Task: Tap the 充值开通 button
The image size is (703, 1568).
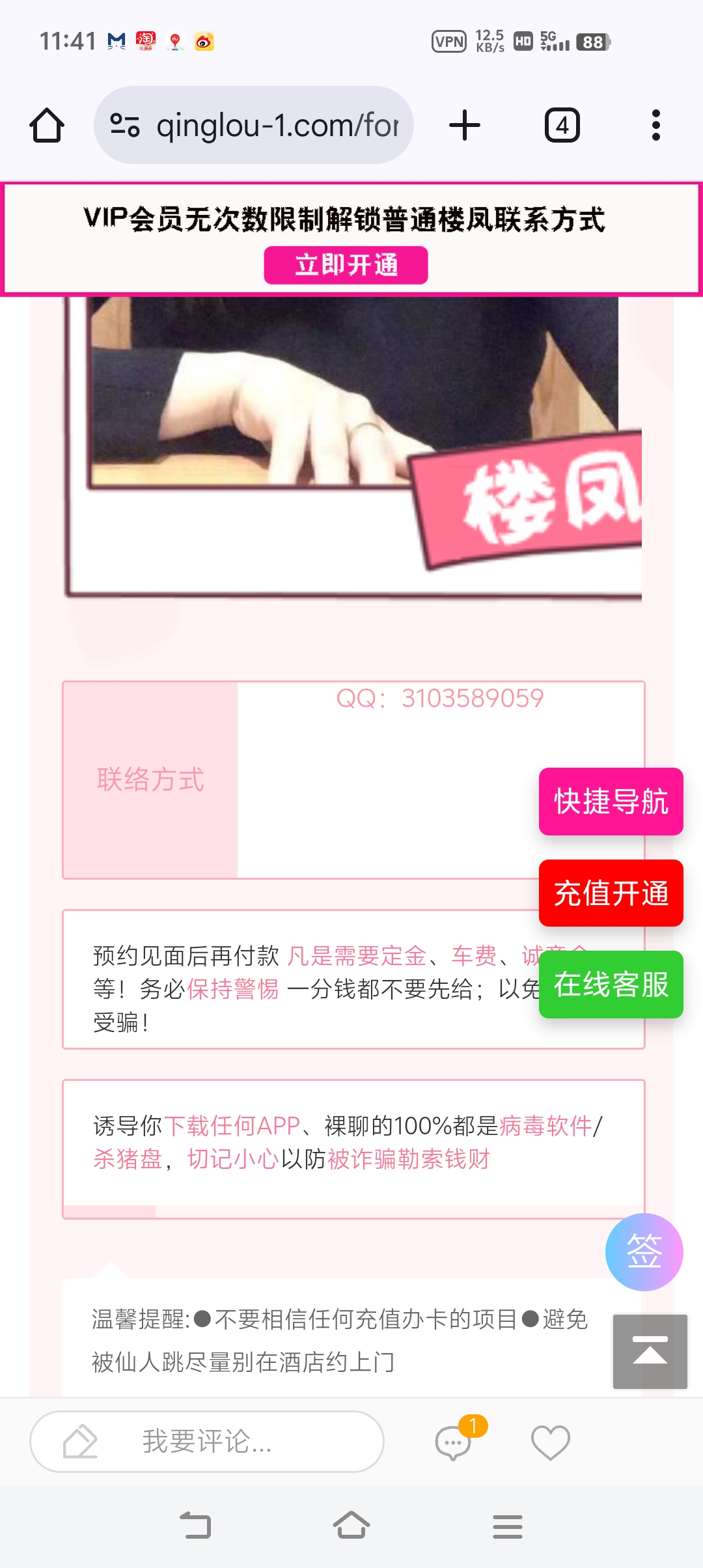Action: tap(611, 893)
